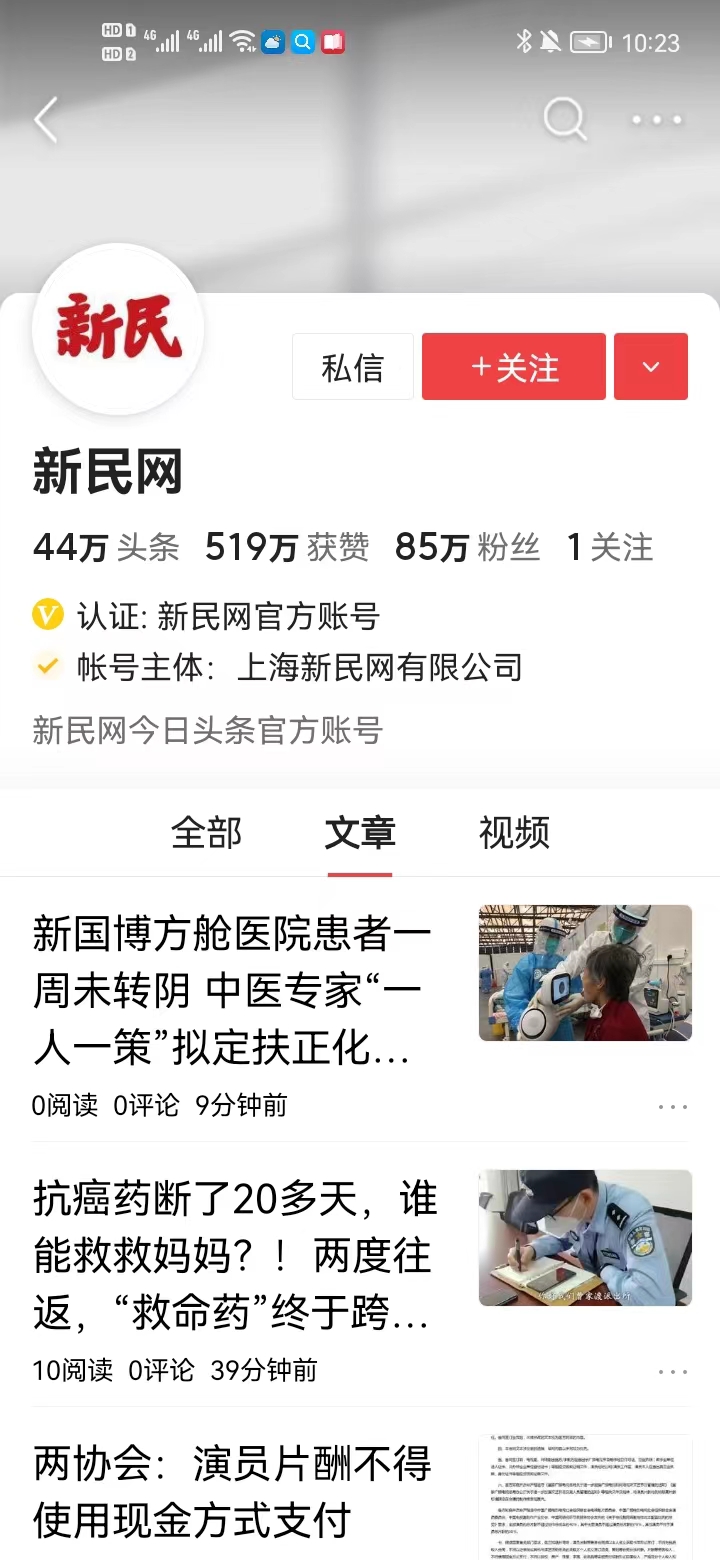Open more options for the 新国博方舱医院 article
This screenshot has height=1560, width=720.
673,1107
